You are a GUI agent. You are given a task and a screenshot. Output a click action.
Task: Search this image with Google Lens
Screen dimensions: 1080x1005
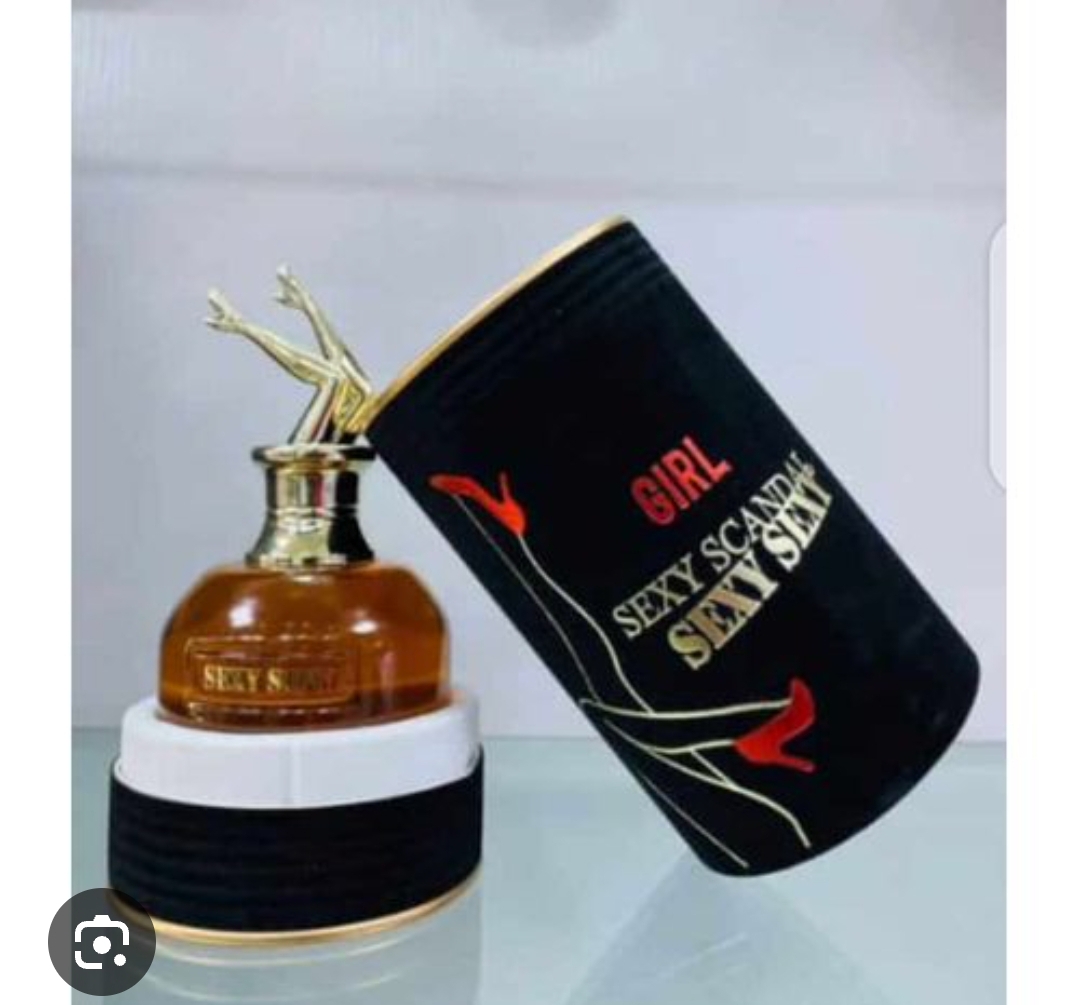point(102,941)
